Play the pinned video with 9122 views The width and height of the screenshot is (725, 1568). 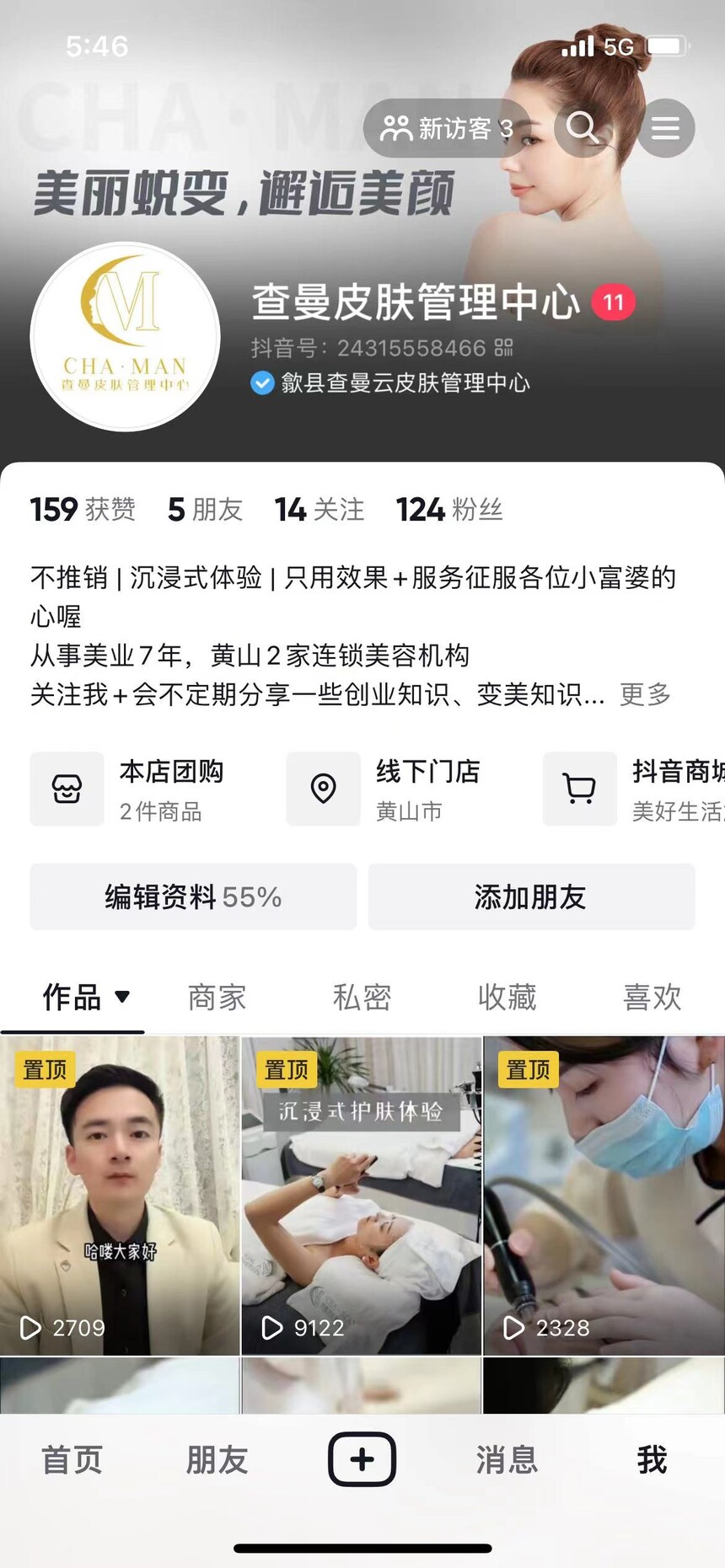click(362, 1196)
